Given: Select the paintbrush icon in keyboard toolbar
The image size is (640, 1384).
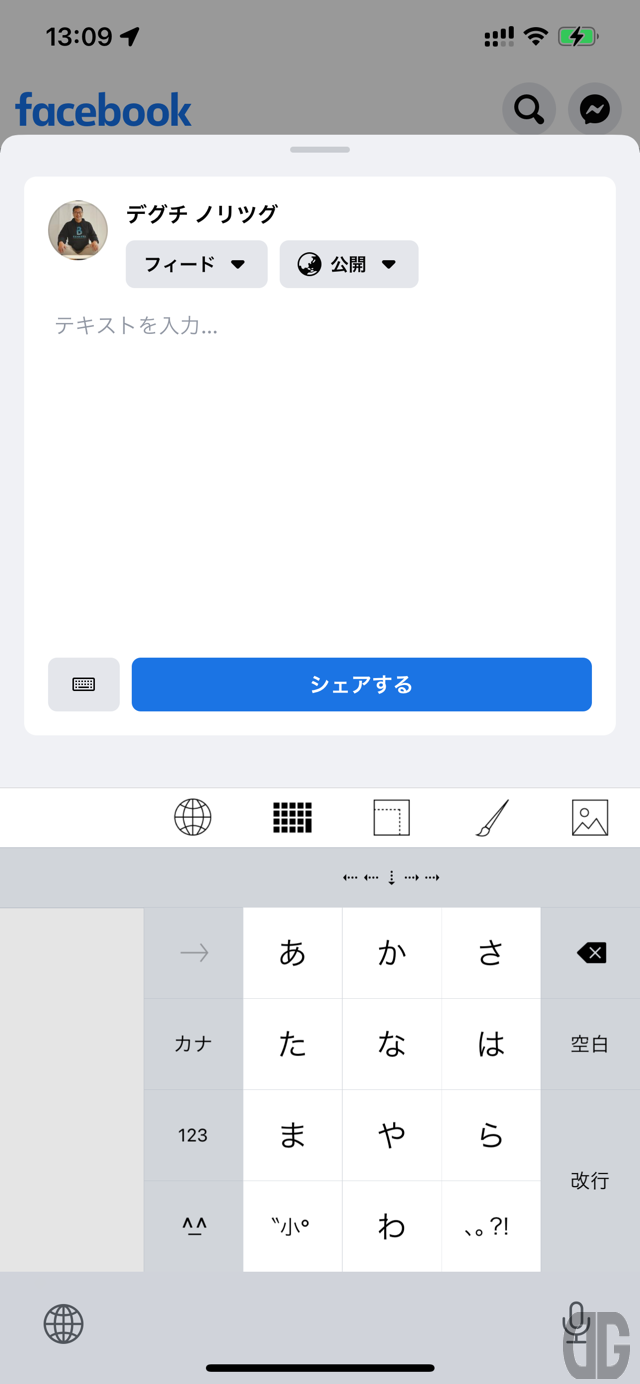Looking at the screenshot, I should [x=491, y=817].
